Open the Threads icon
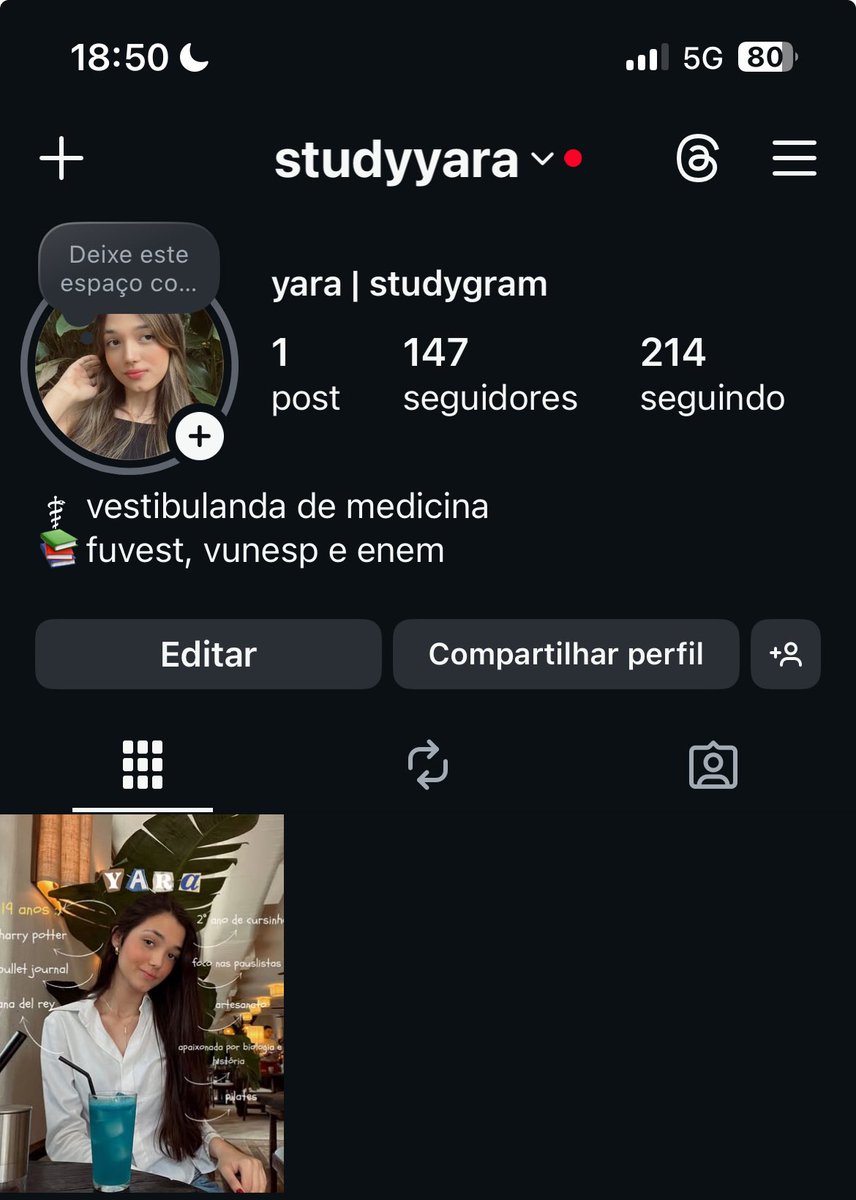Viewport: 856px width, 1200px height. (x=697, y=159)
